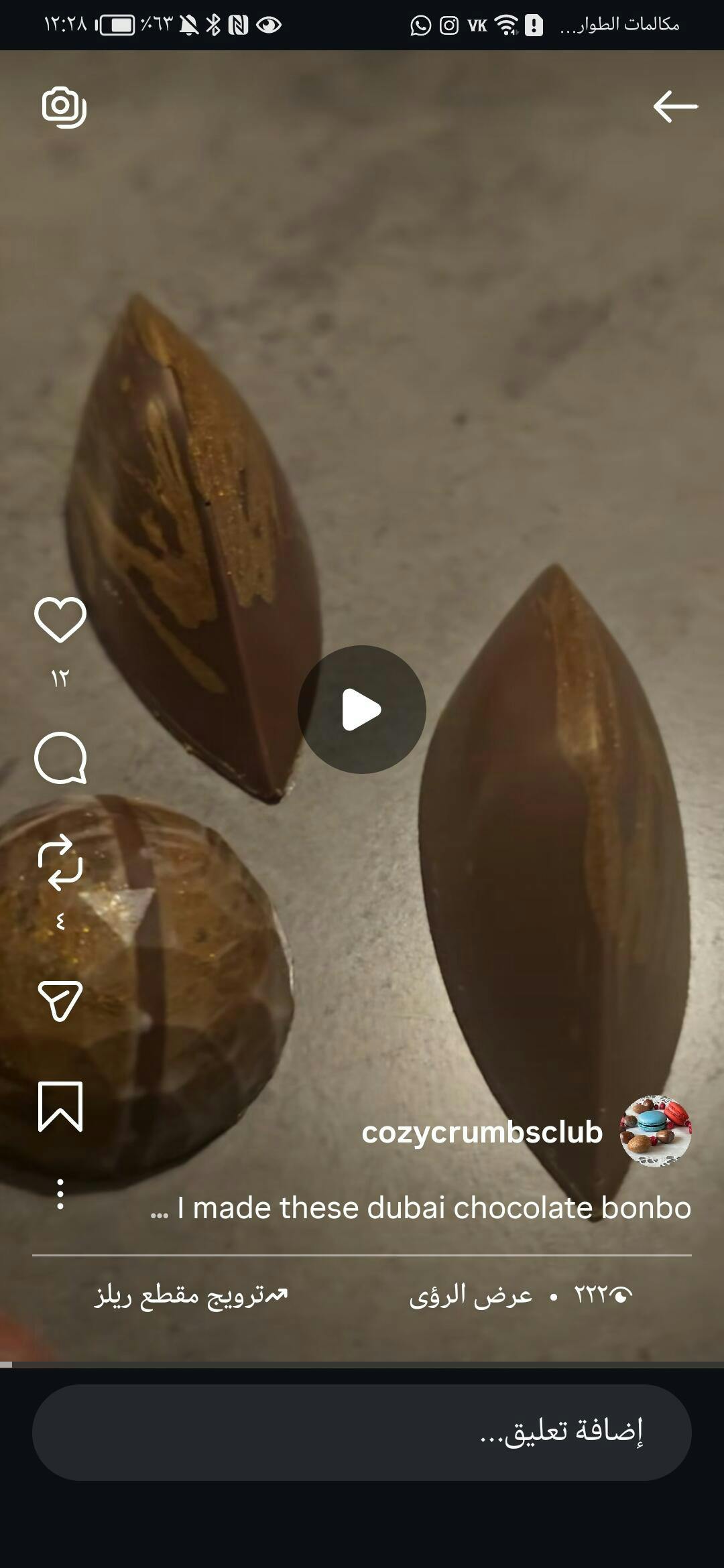724x1568 pixels.
Task: Tap the إضافة تعليق comment field
Action: pos(362,1432)
